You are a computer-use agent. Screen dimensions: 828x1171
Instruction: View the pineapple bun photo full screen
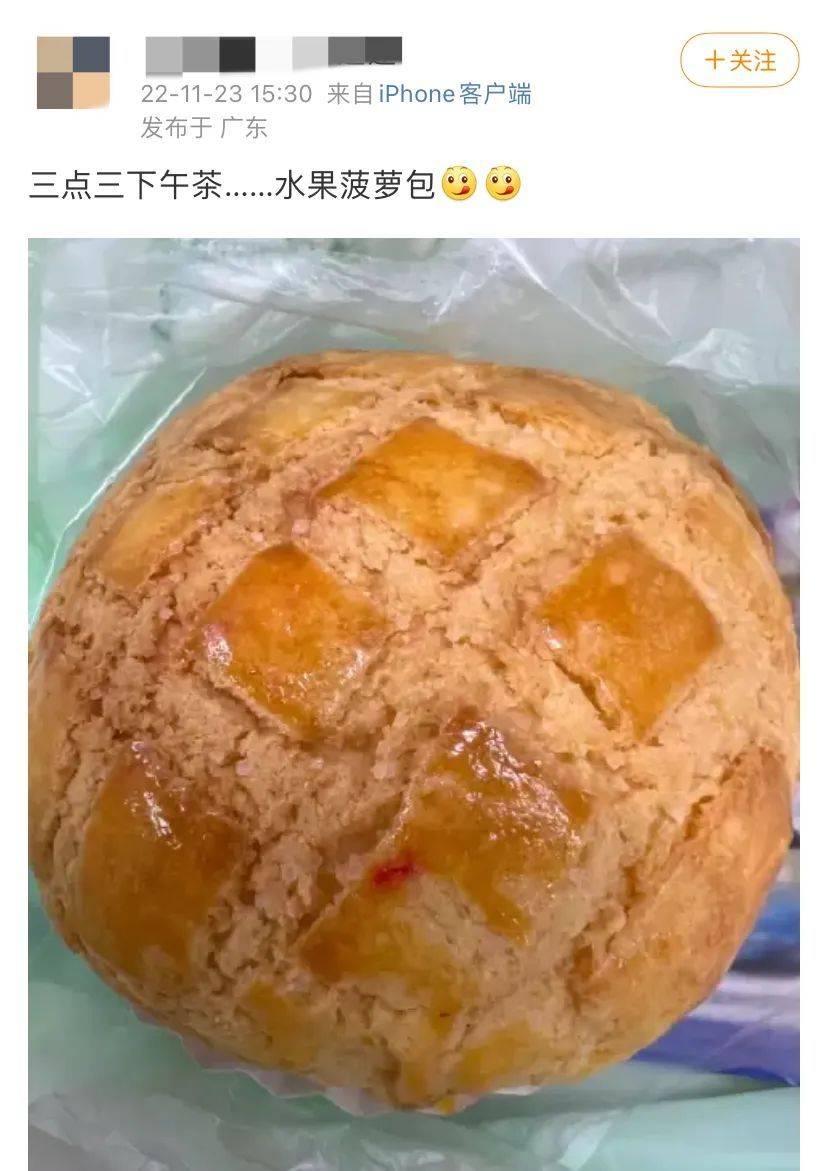pyautogui.click(x=414, y=700)
